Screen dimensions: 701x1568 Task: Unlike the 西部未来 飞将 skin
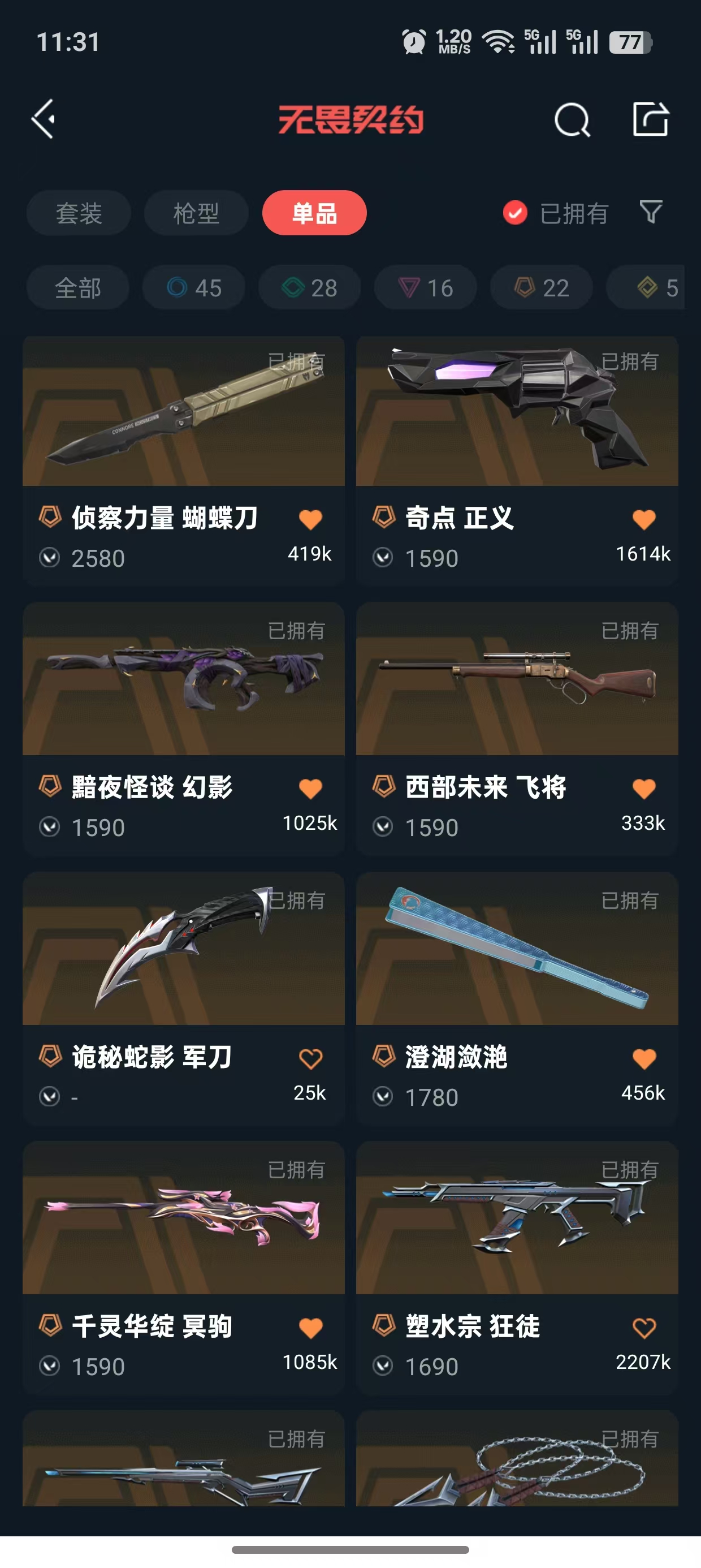click(x=644, y=789)
